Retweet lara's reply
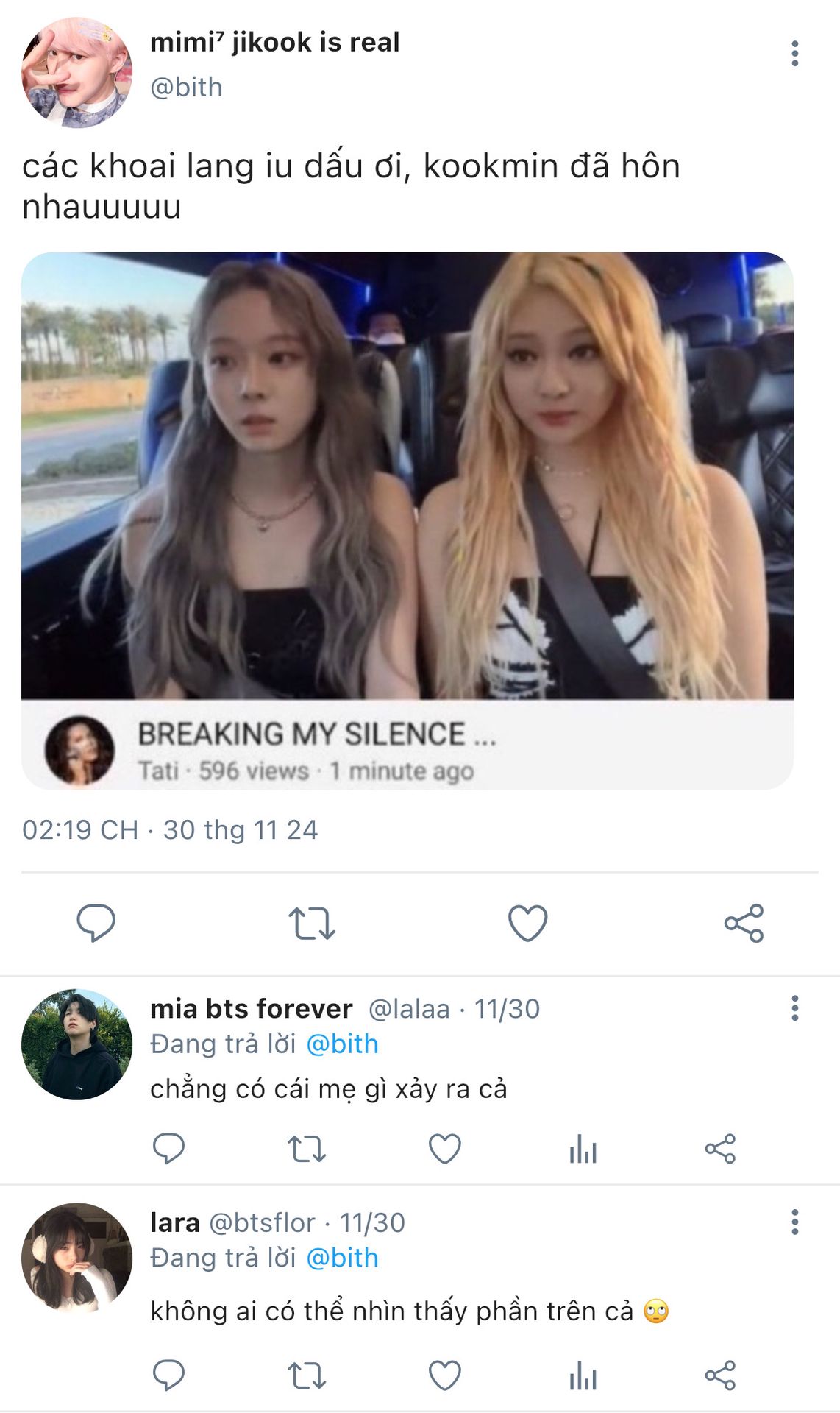This screenshot has width=840, height=1413. point(306,1375)
